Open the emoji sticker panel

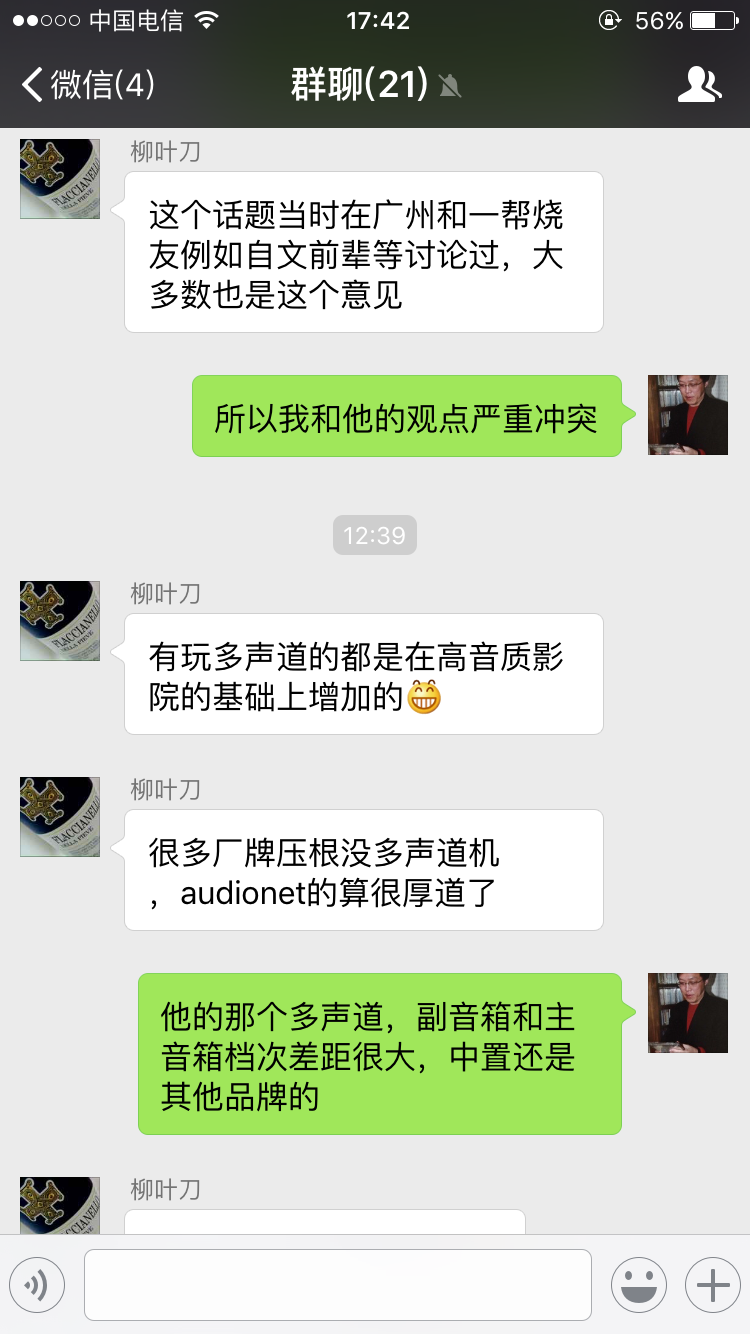point(639,1285)
